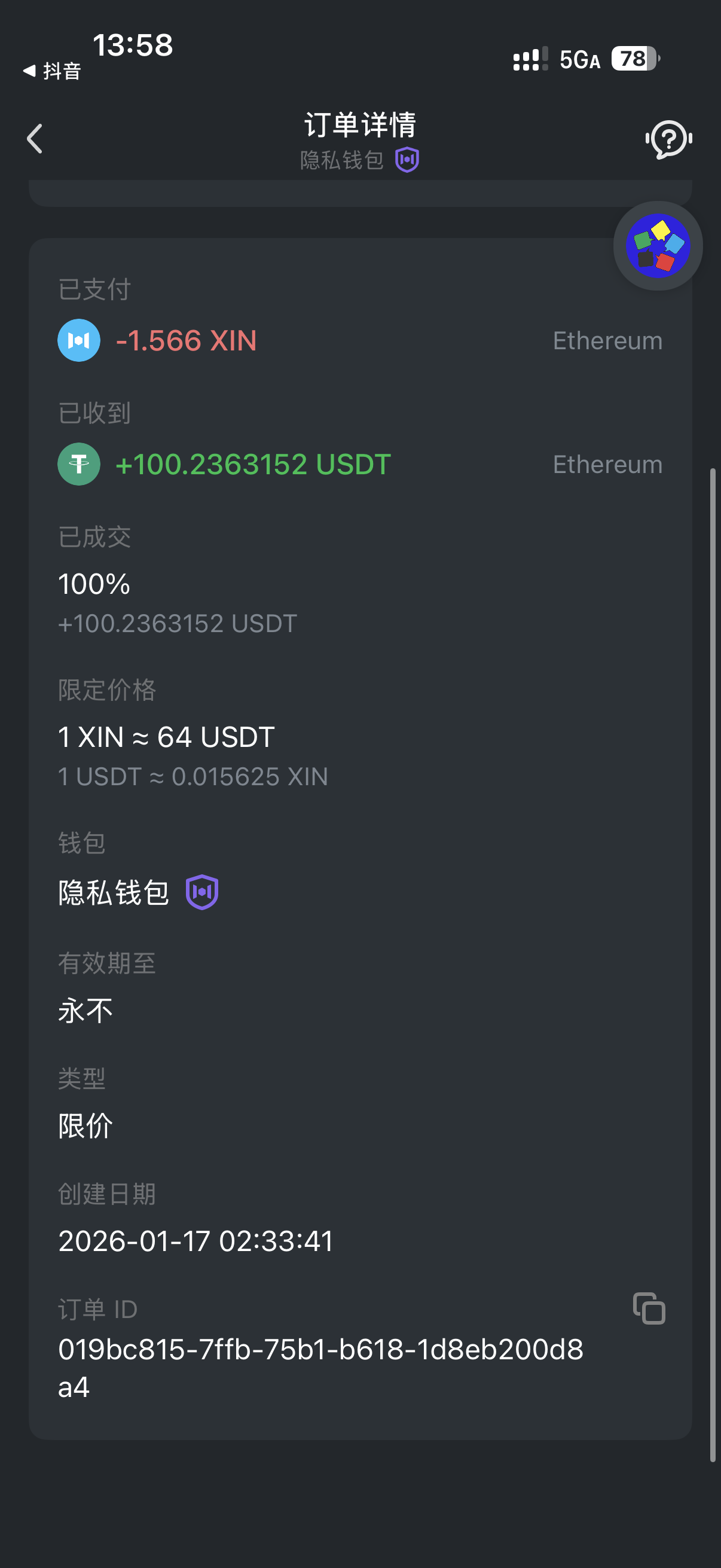721x1568 pixels.
Task: Expand the 限定价格 limit price section
Action: 166,737
